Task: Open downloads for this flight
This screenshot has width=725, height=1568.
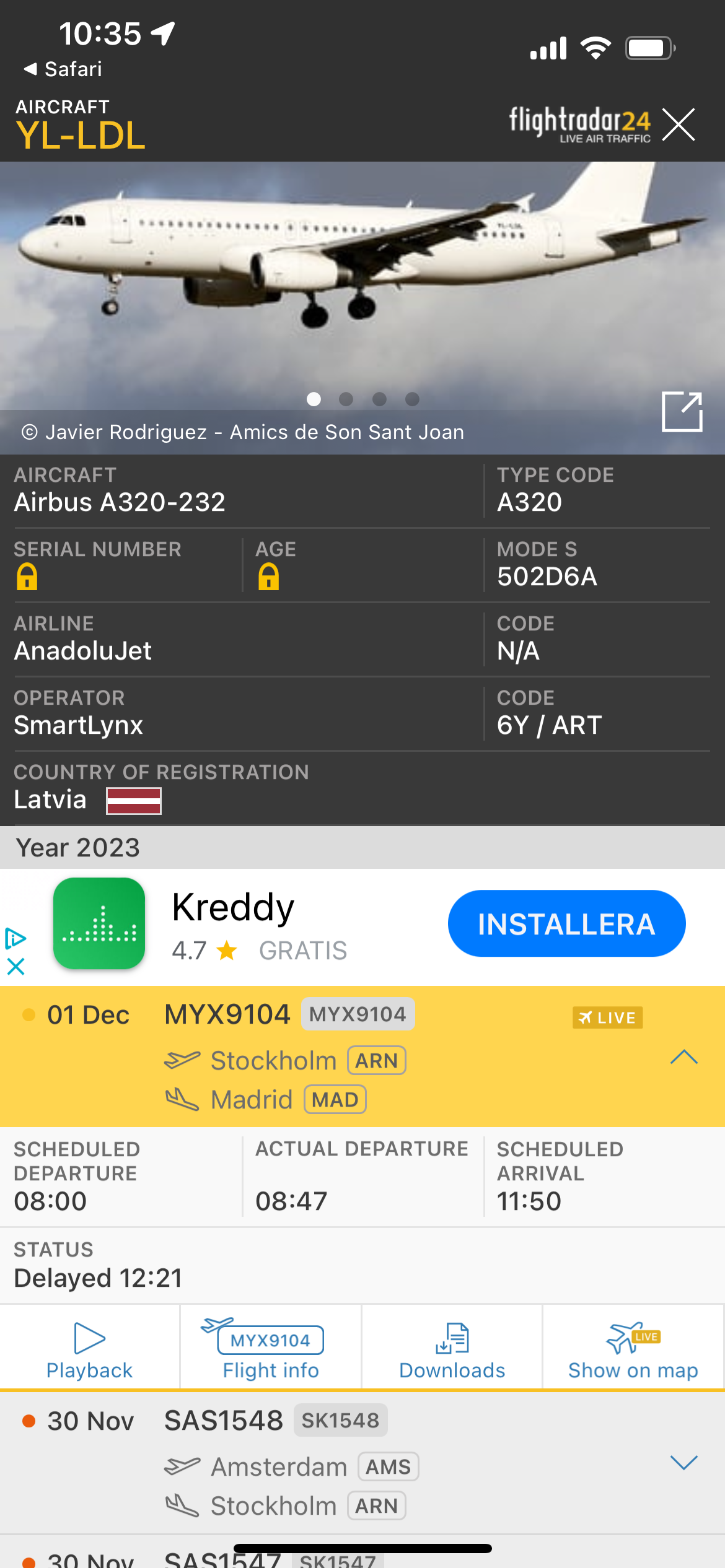Action: pos(452,1350)
